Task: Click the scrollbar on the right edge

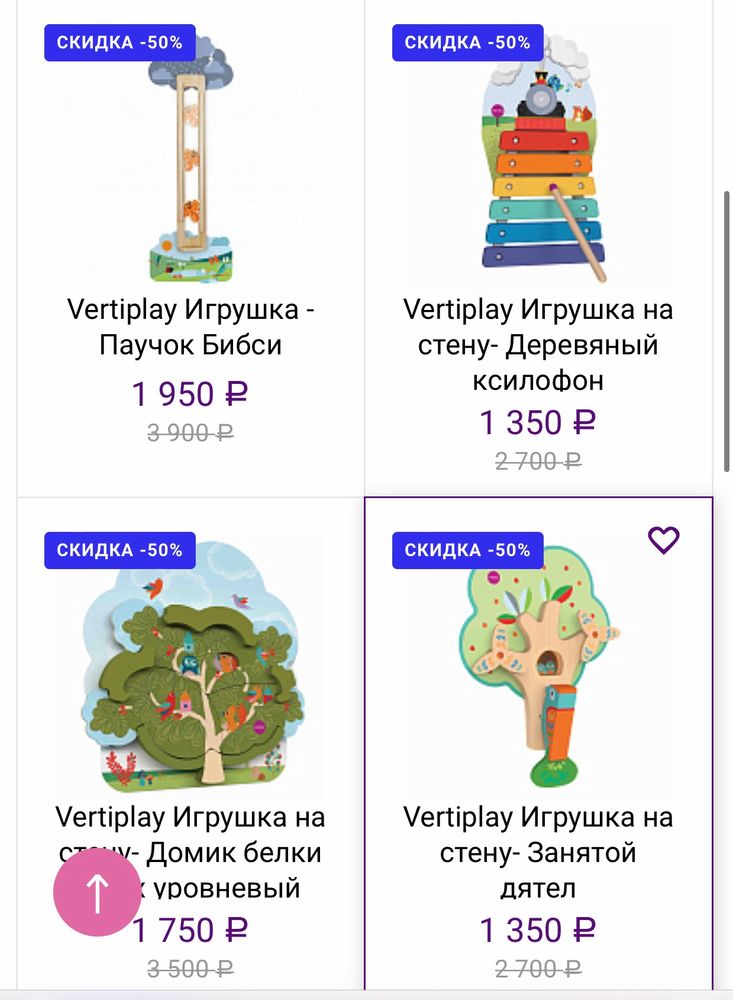Action: click(726, 330)
